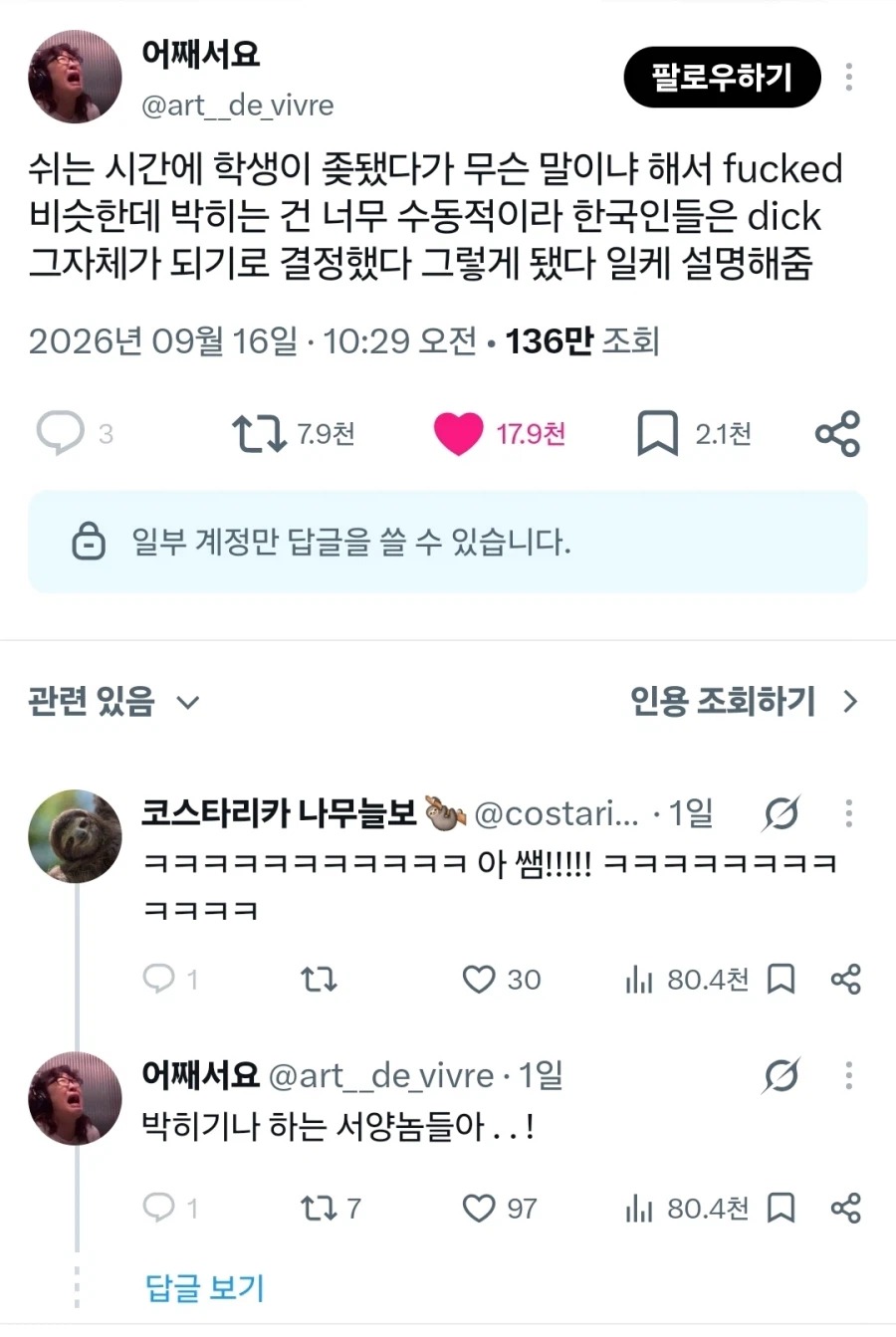Retweet 코스타리카 나무늘보's reply

pyautogui.click(x=319, y=980)
